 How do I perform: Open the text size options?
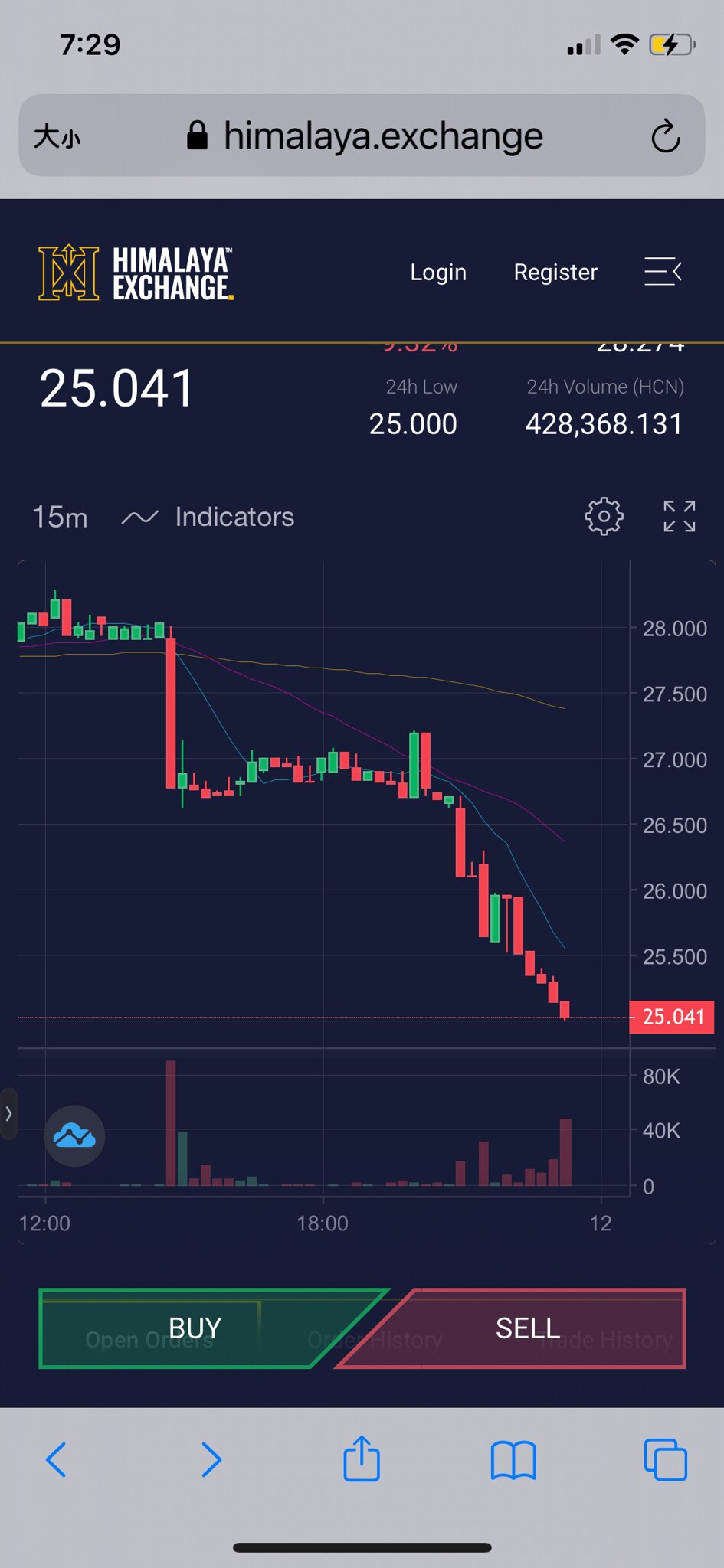click(57, 138)
